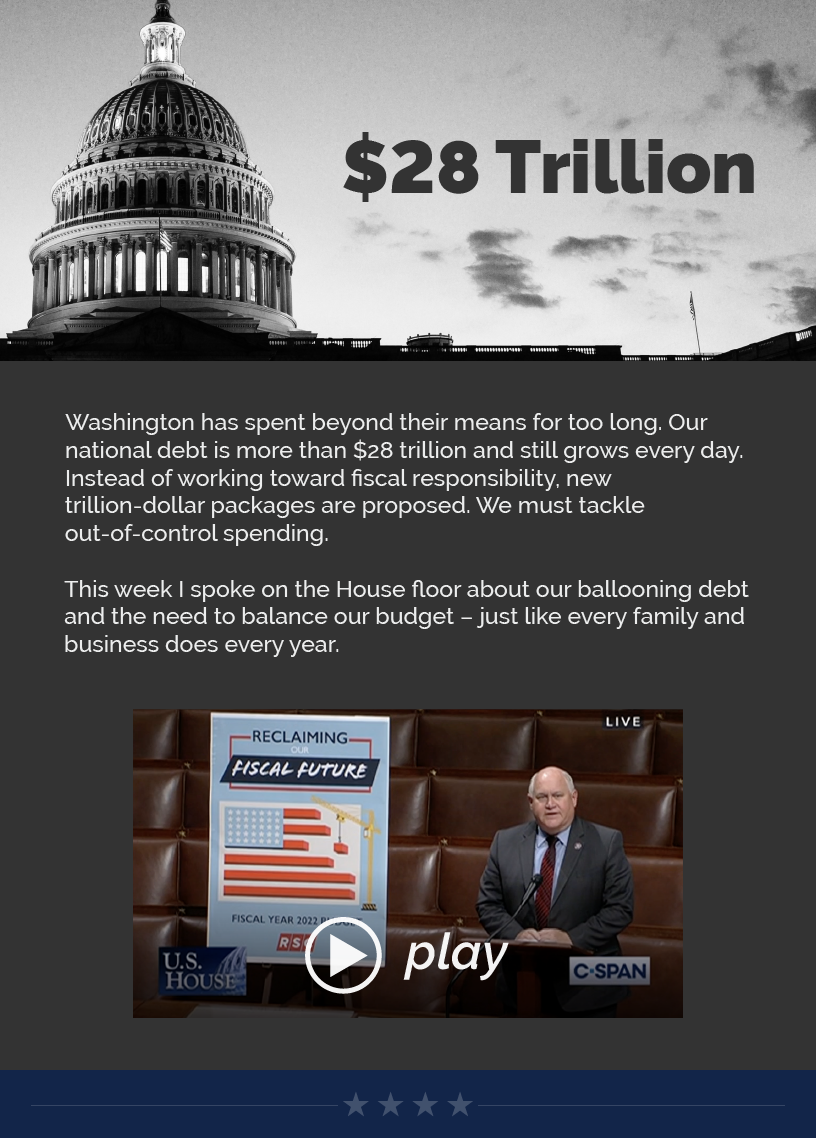The width and height of the screenshot is (816, 1138).
Task: Play the House floor speech video
Action: [343, 955]
